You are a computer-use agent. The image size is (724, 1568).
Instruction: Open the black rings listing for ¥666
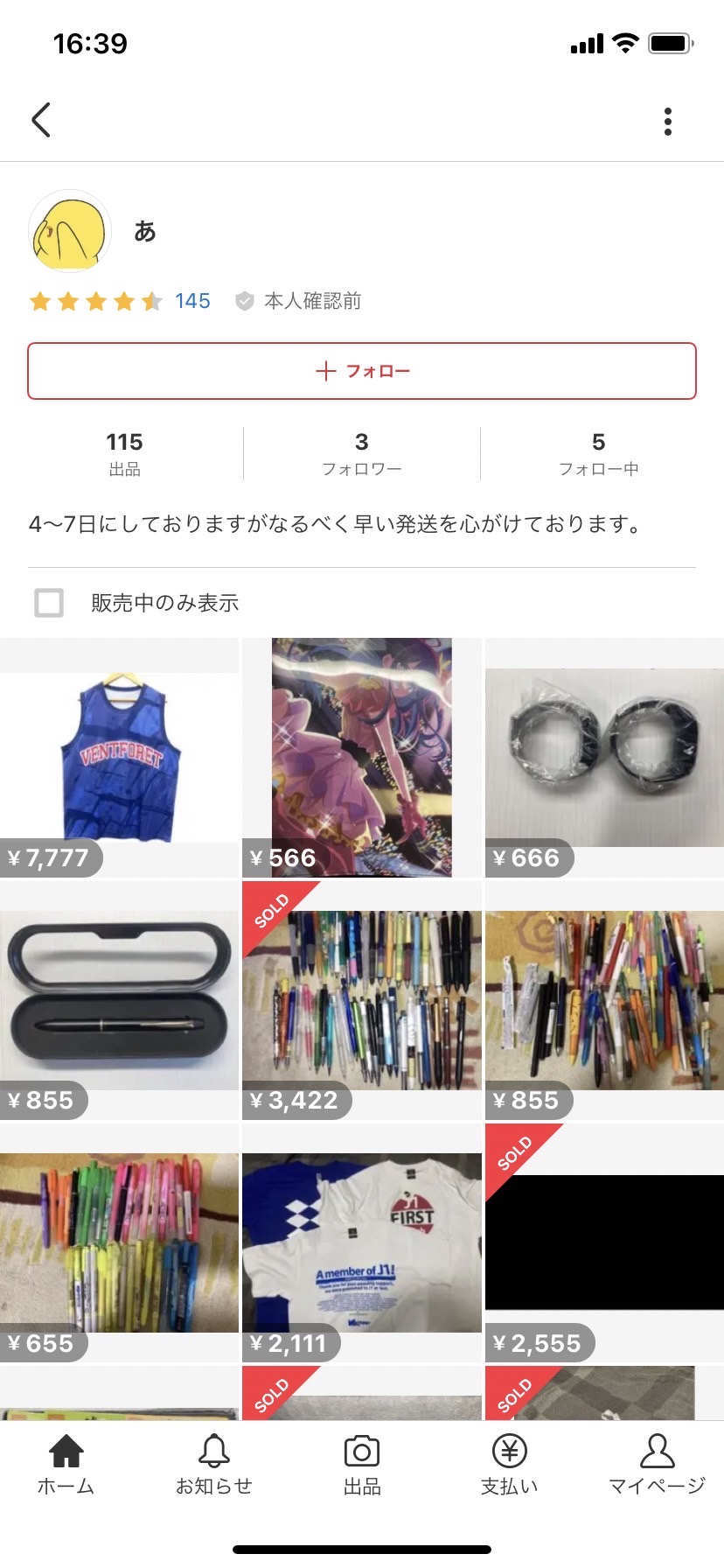coord(604,757)
